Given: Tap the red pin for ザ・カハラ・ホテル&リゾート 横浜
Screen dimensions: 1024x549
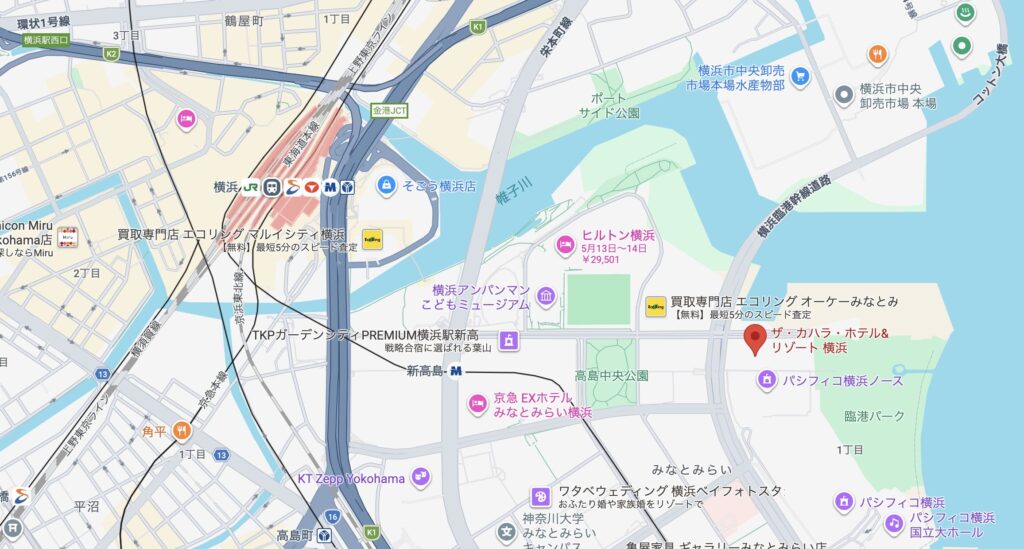Looking at the screenshot, I should [x=756, y=340].
